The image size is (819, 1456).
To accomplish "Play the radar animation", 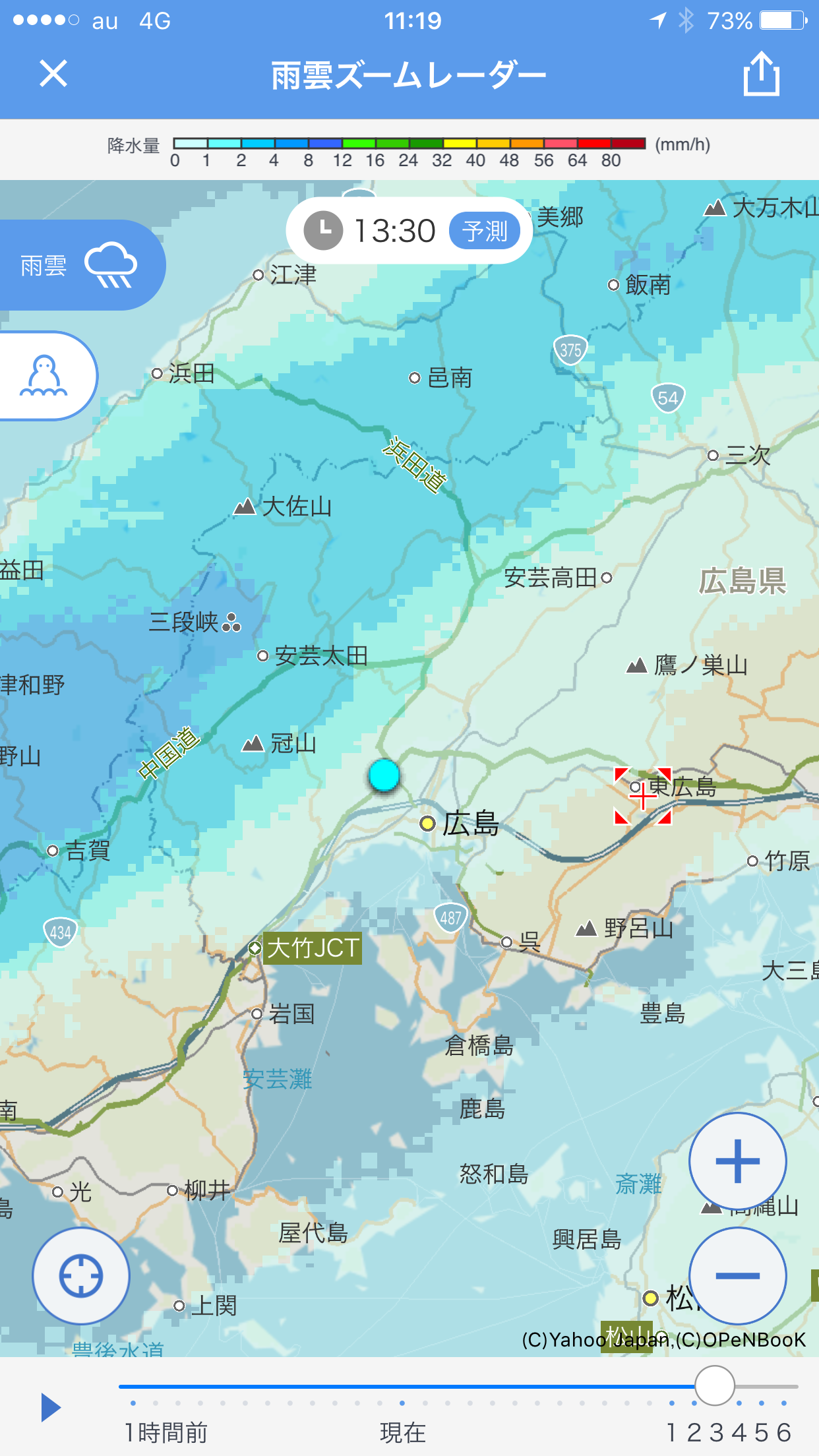I will pyautogui.click(x=50, y=1407).
